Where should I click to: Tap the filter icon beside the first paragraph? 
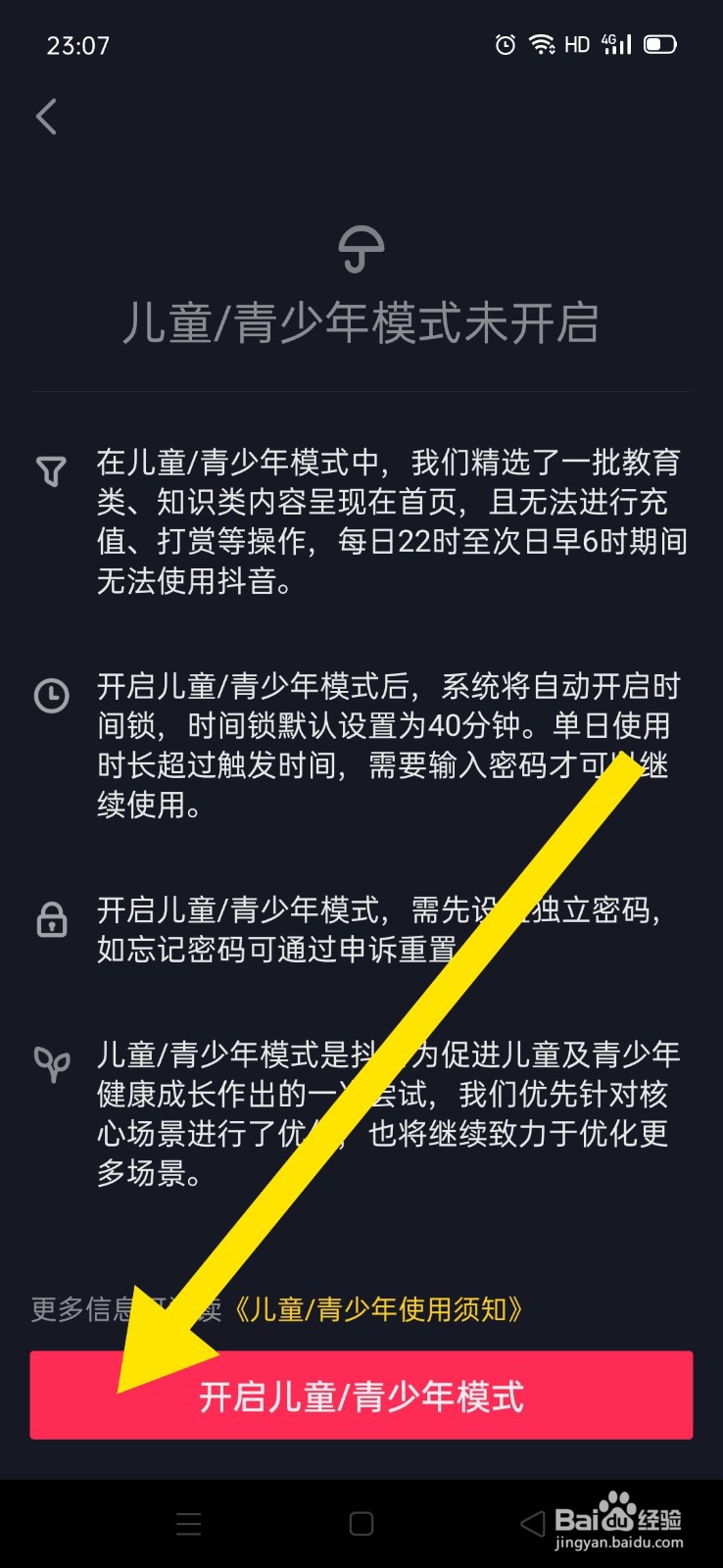51,470
